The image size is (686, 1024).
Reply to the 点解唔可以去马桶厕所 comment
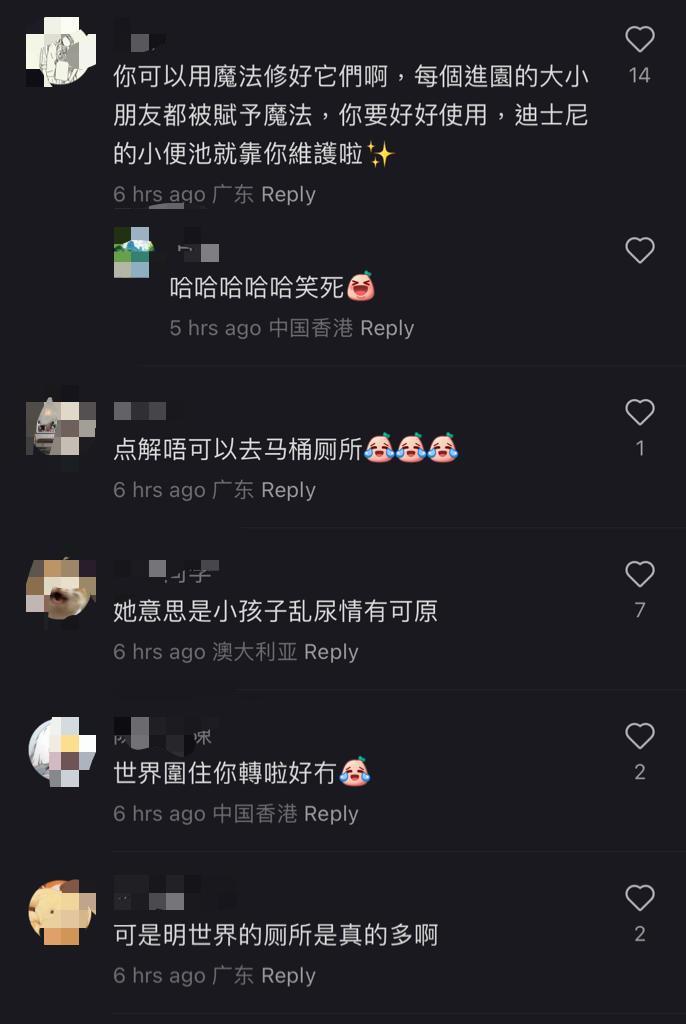[288, 490]
